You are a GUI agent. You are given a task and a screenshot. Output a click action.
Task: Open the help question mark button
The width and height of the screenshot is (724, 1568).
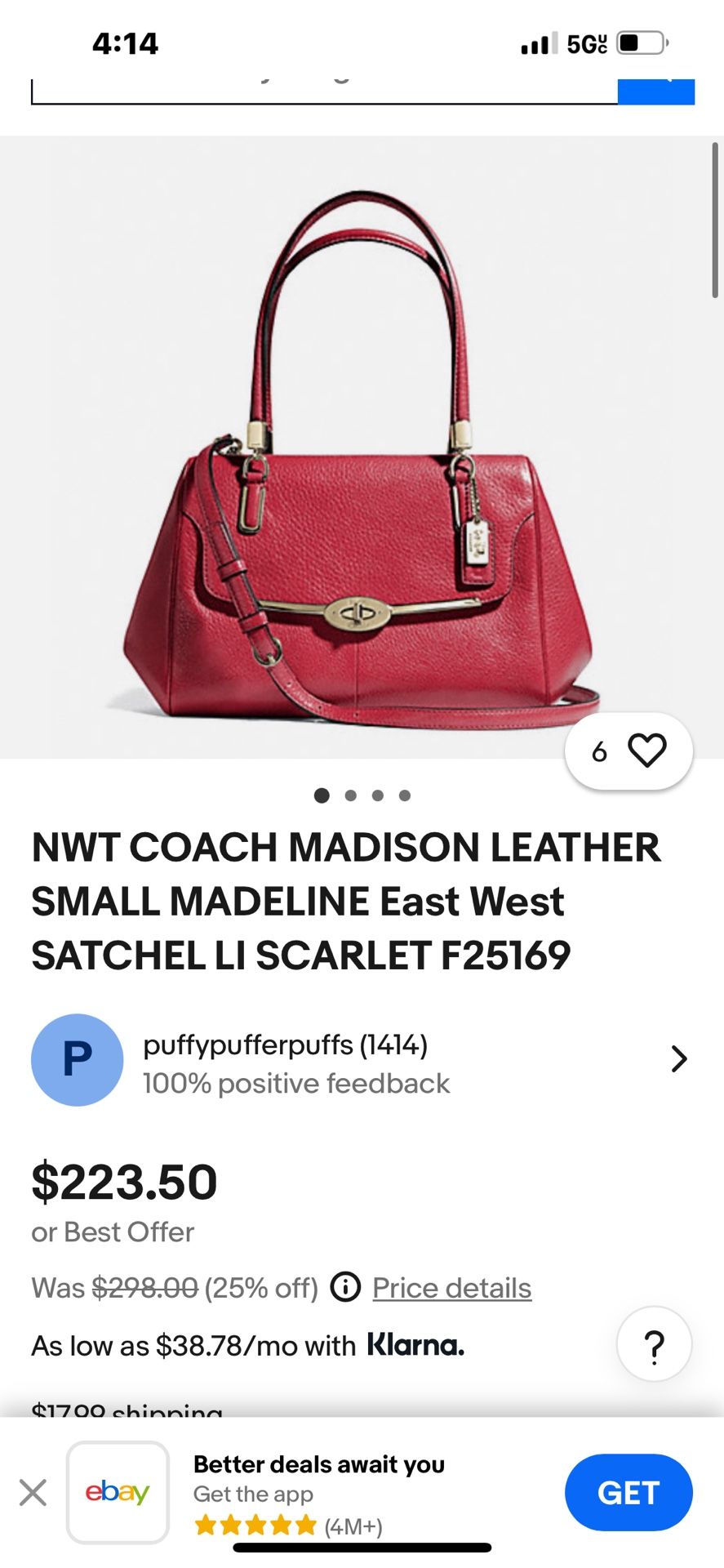pos(654,1344)
